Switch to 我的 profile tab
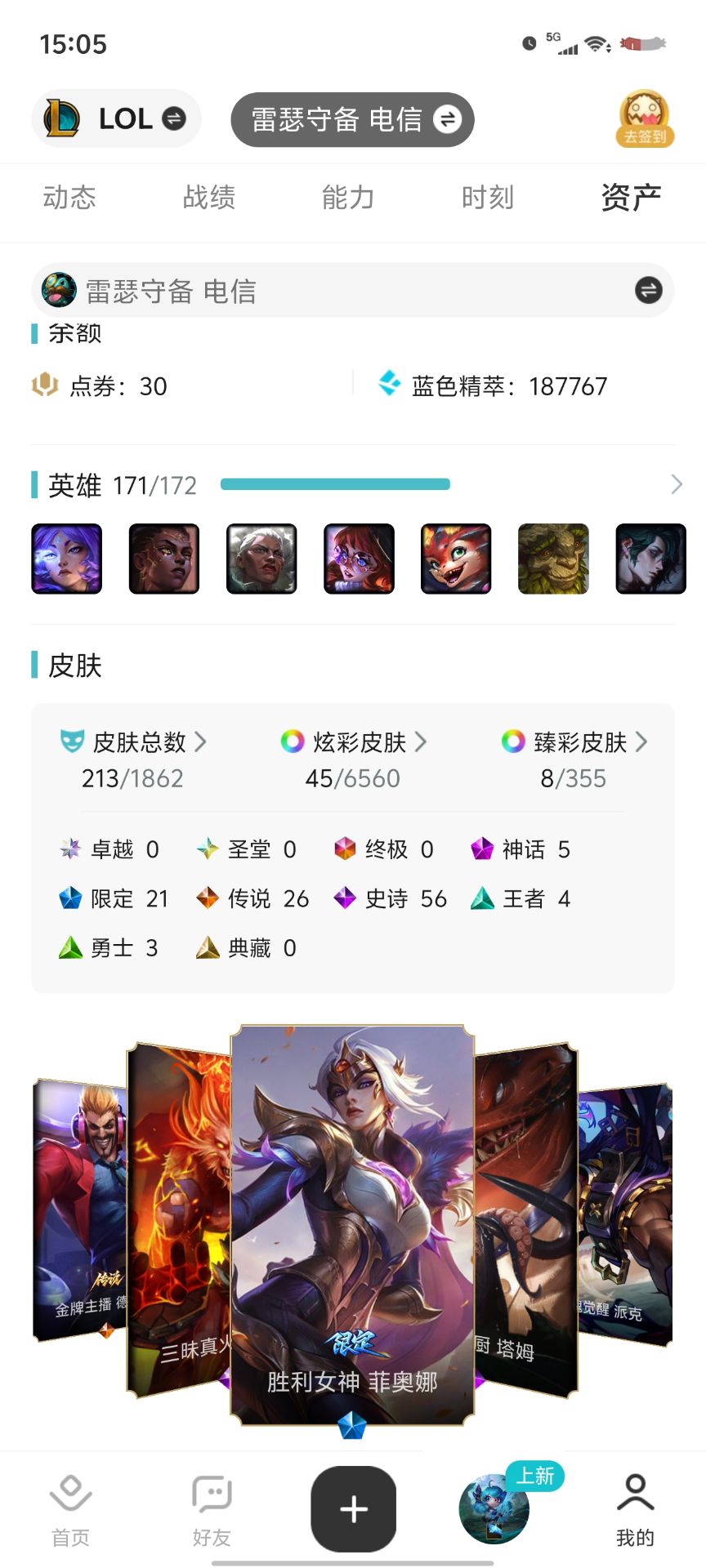The width and height of the screenshot is (706, 1568). [635, 1509]
